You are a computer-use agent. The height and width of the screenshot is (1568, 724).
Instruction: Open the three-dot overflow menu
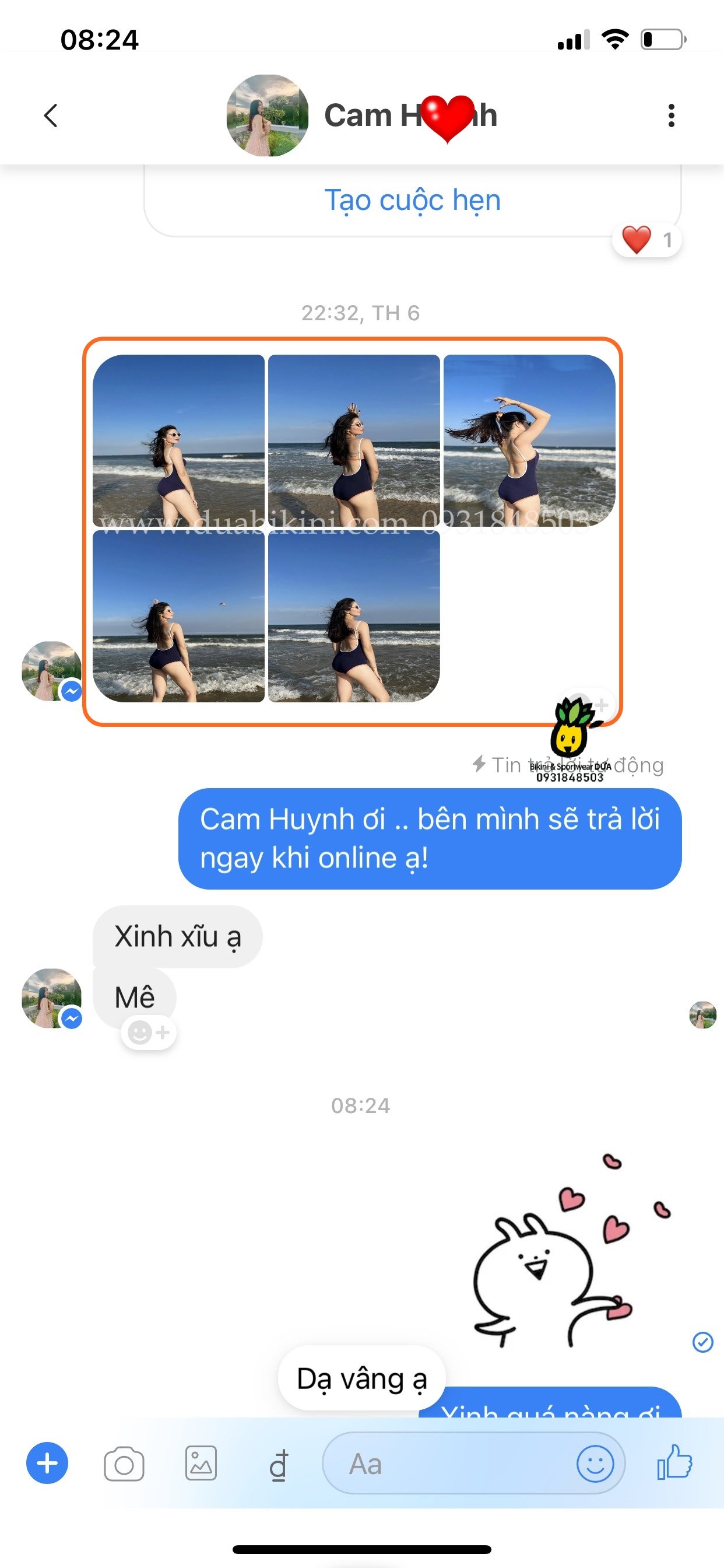point(670,115)
